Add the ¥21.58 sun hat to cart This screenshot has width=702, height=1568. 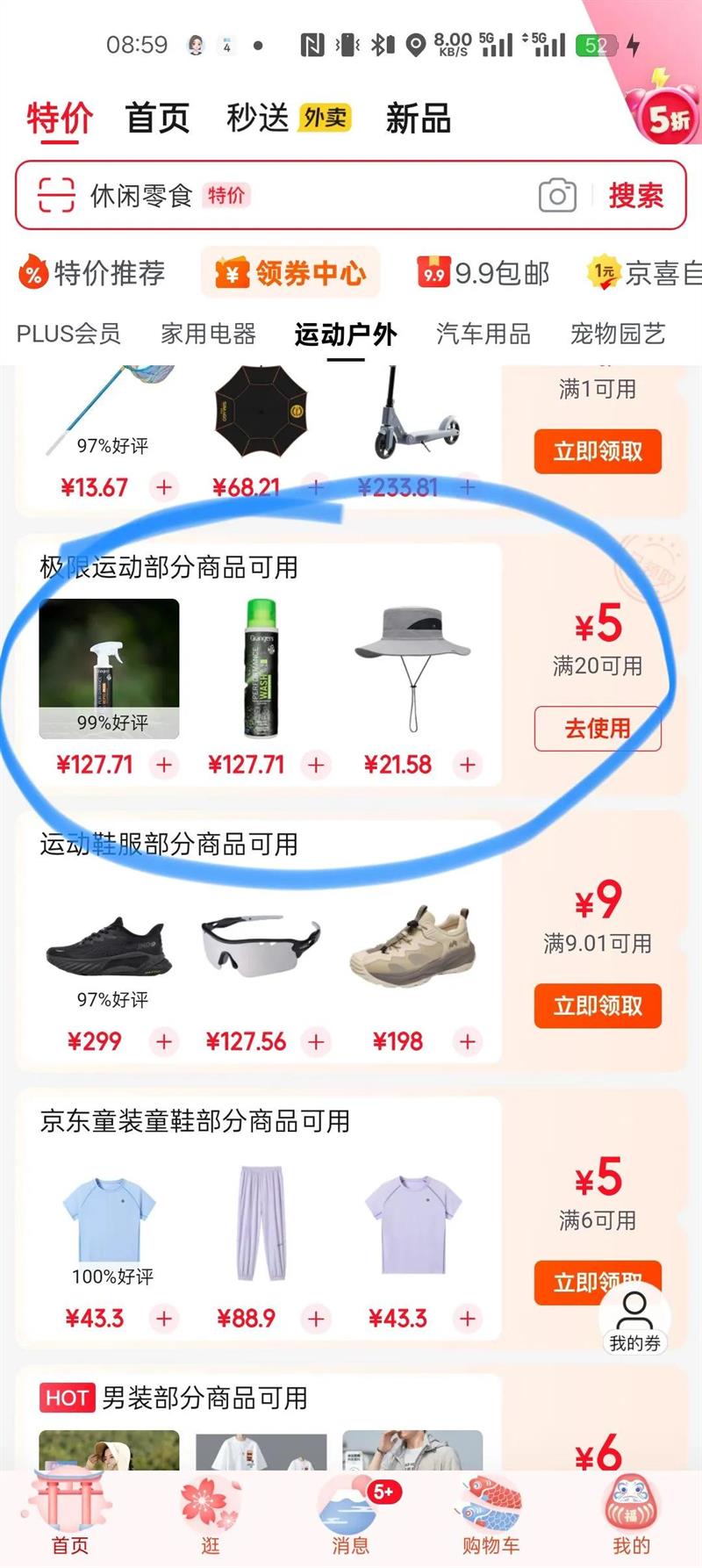click(x=468, y=765)
